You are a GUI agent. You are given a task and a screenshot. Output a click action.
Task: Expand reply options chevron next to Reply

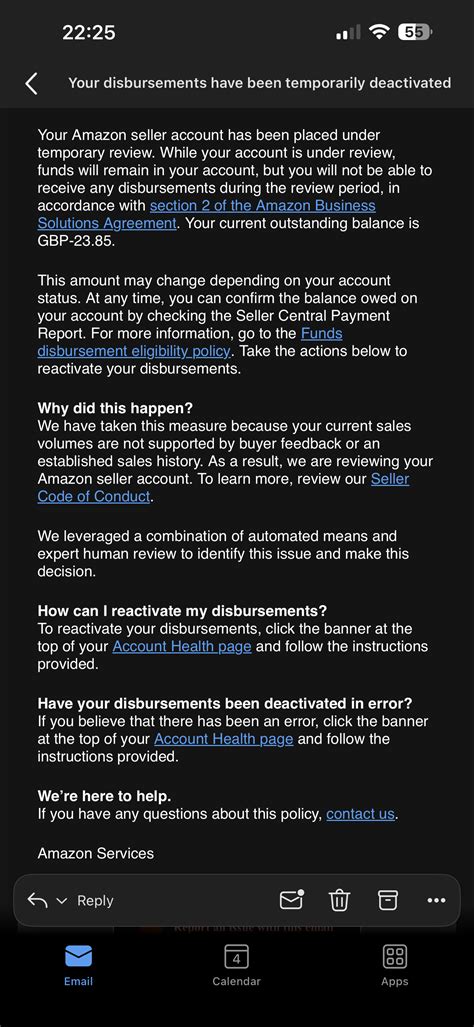pos(62,901)
